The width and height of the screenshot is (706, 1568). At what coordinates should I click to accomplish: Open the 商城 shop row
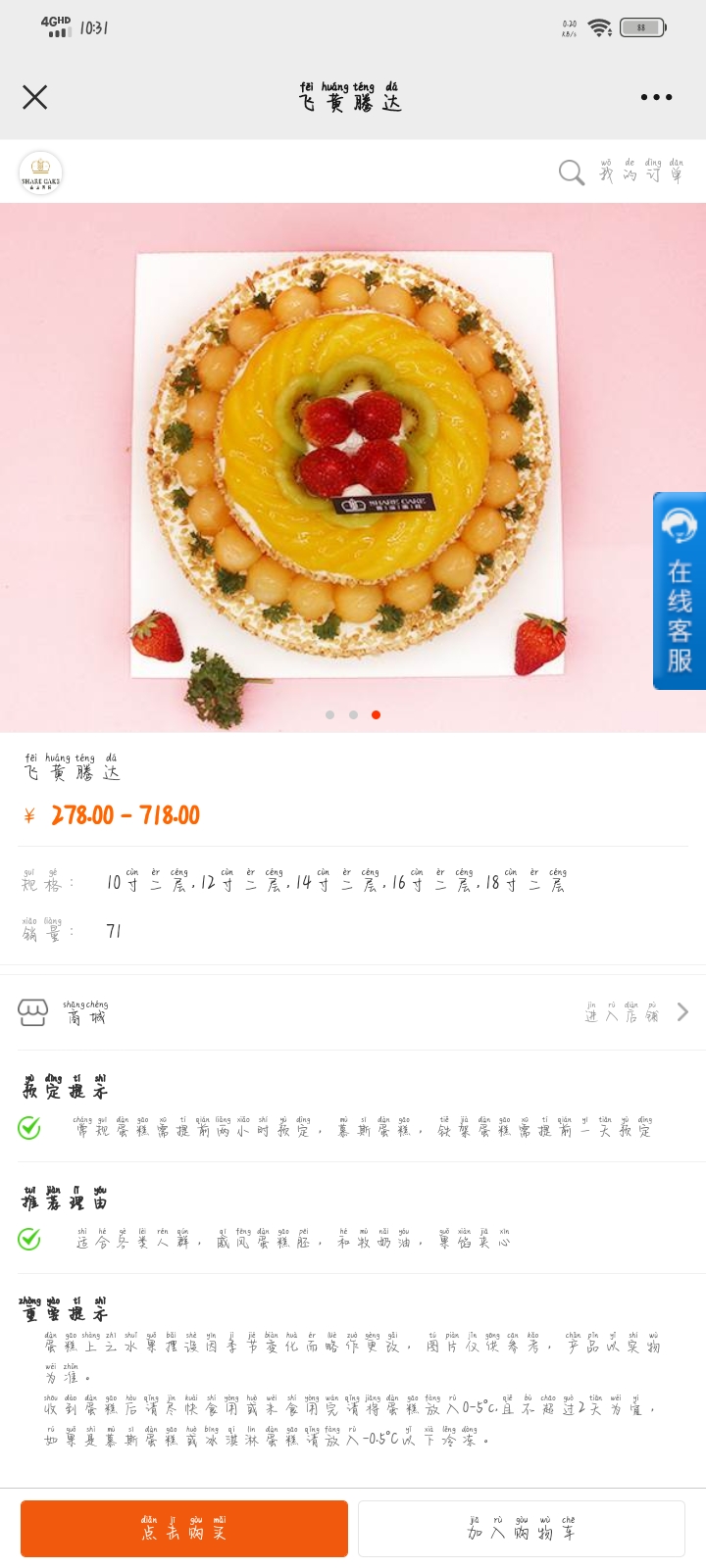(x=85, y=1012)
